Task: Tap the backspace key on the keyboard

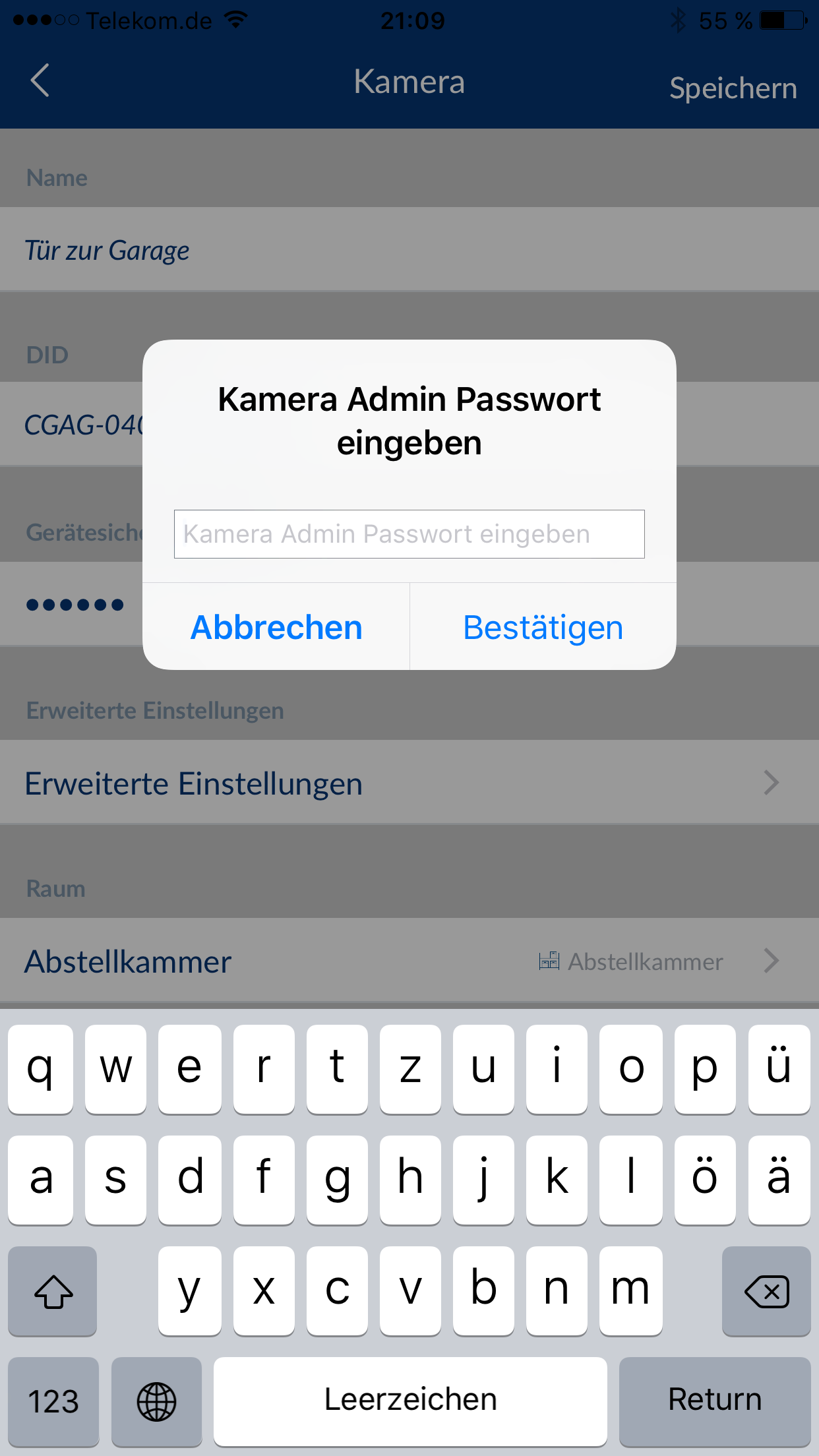Action: (766, 1290)
